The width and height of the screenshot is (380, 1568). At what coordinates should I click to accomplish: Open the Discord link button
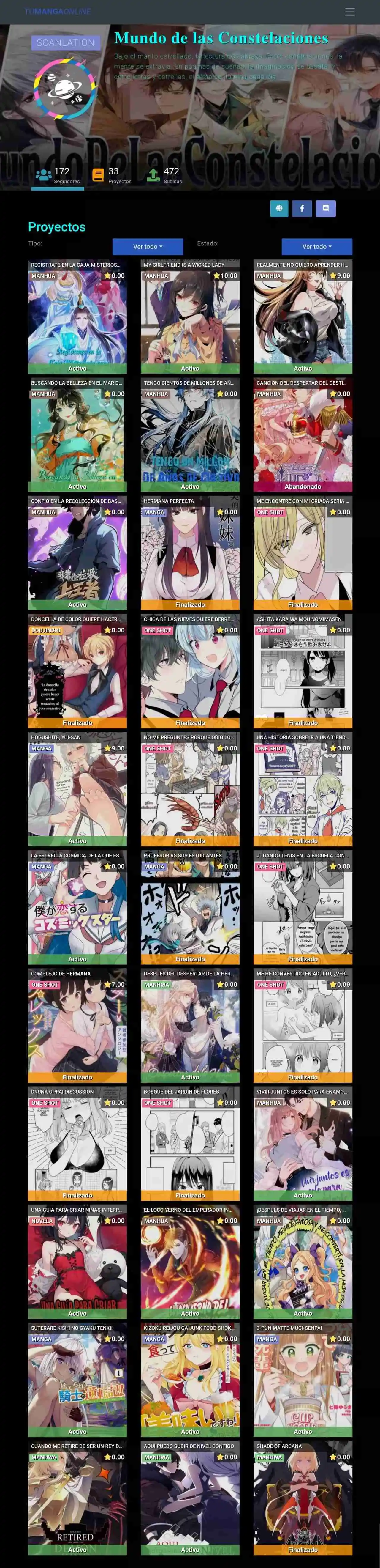coord(325,208)
